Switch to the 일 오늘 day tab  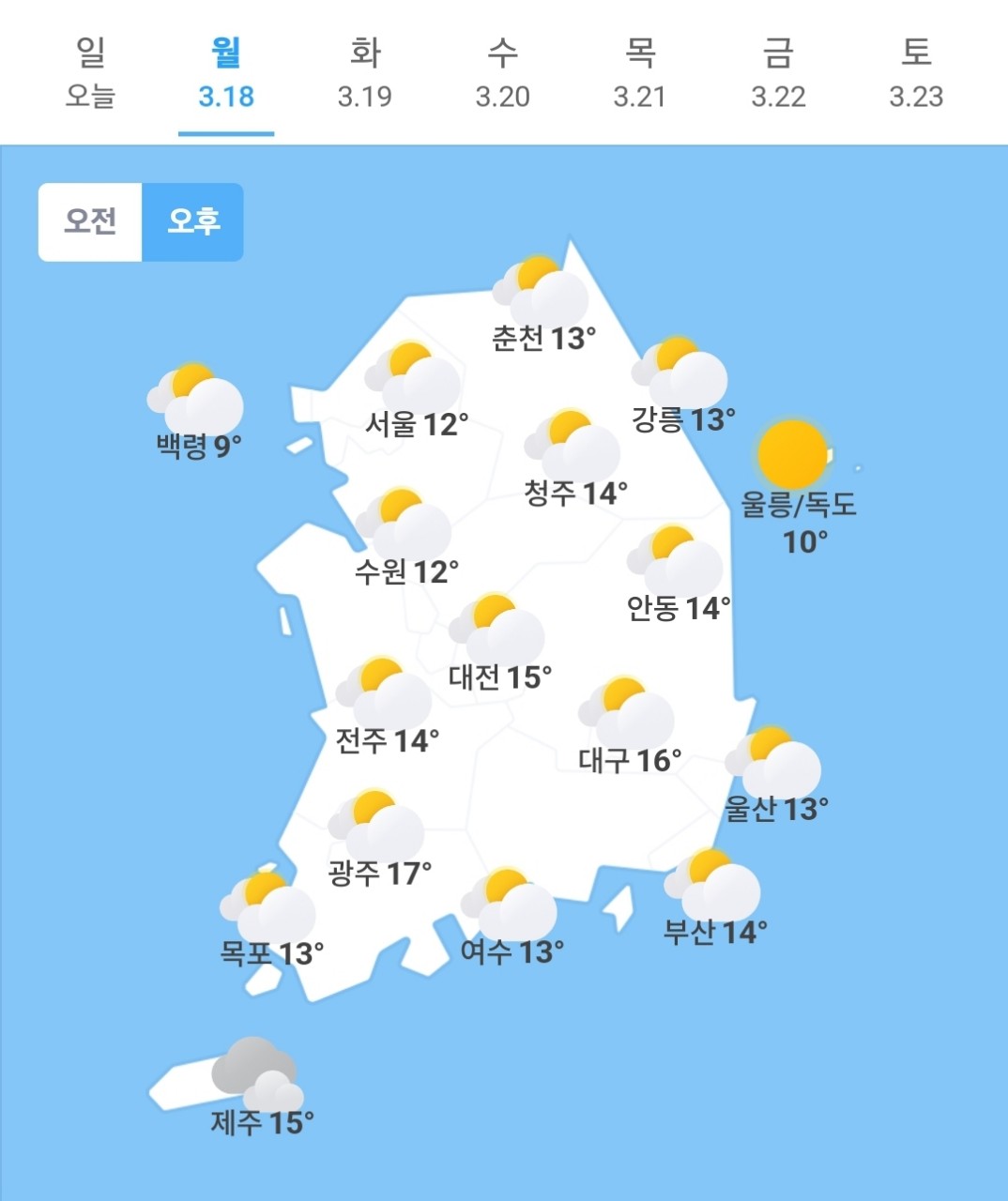pos(90,73)
